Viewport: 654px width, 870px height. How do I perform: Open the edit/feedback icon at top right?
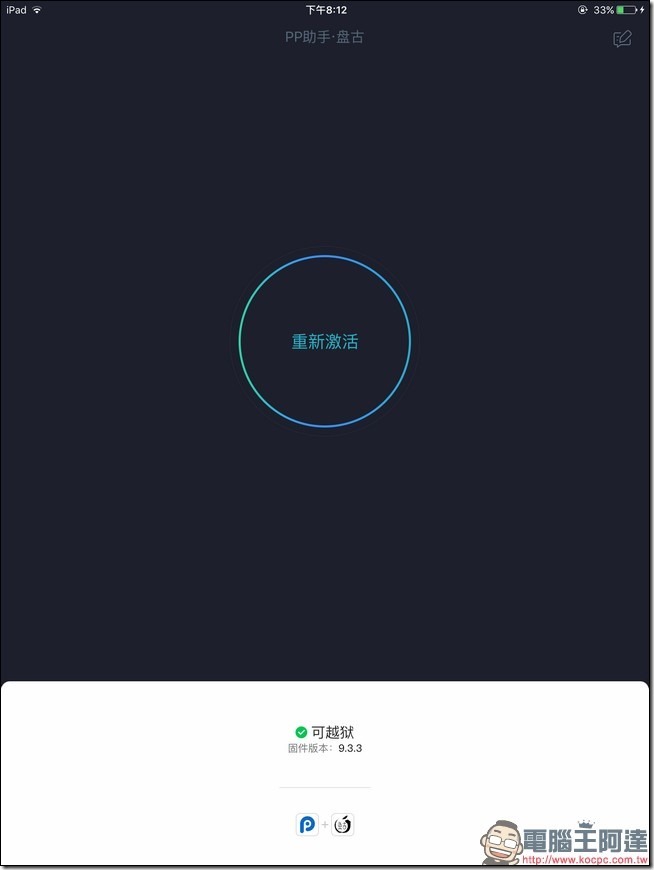click(x=622, y=39)
